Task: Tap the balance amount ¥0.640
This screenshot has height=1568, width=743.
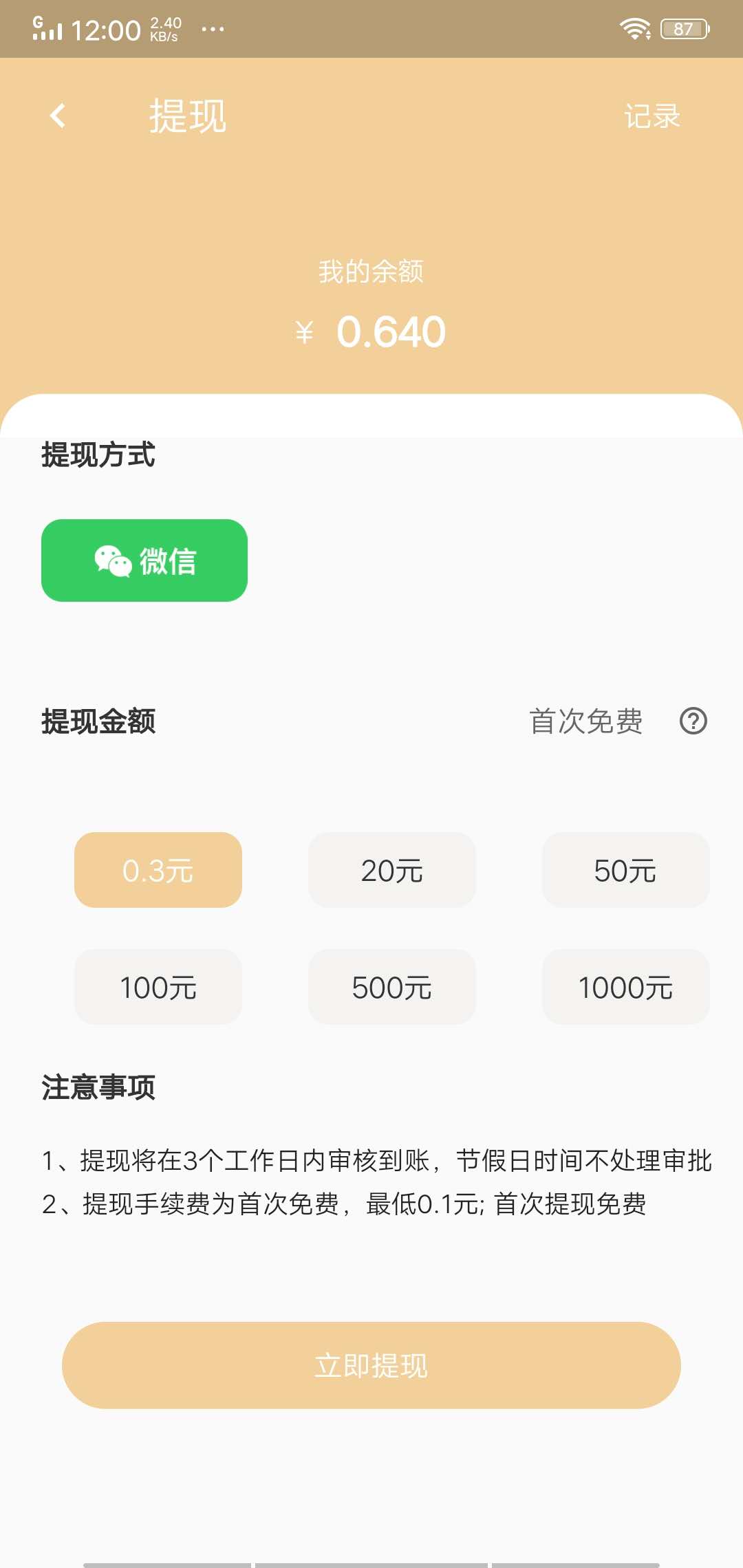Action: point(371,331)
